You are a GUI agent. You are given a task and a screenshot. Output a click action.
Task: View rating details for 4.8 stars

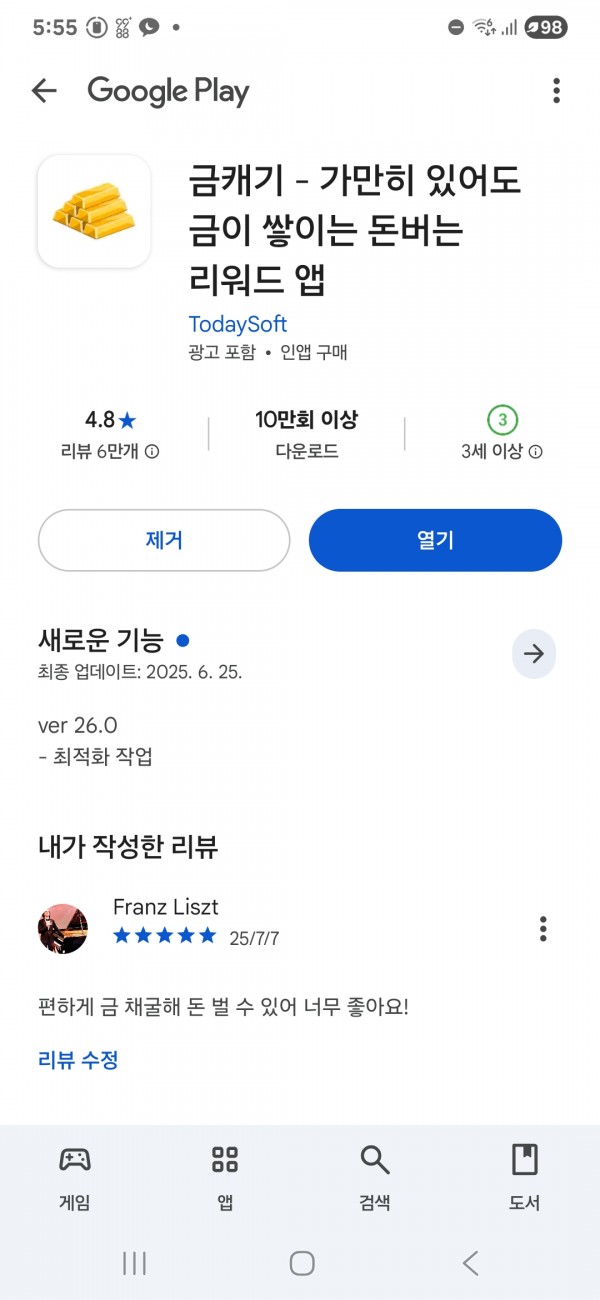(x=110, y=435)
